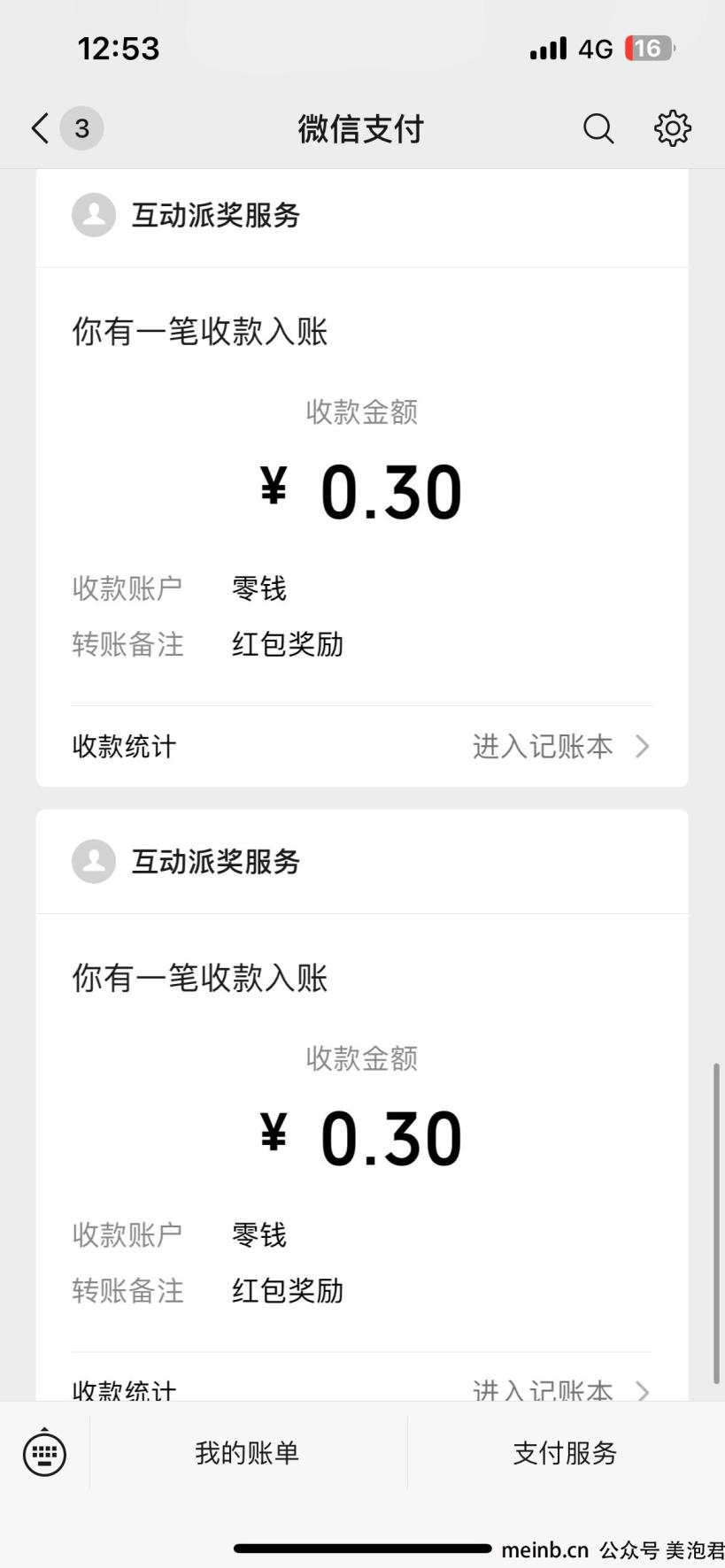The width and height of the screenshot is (725, 1568).
Task: Open the settings gear icon
Action: click(x=673, y=128)
